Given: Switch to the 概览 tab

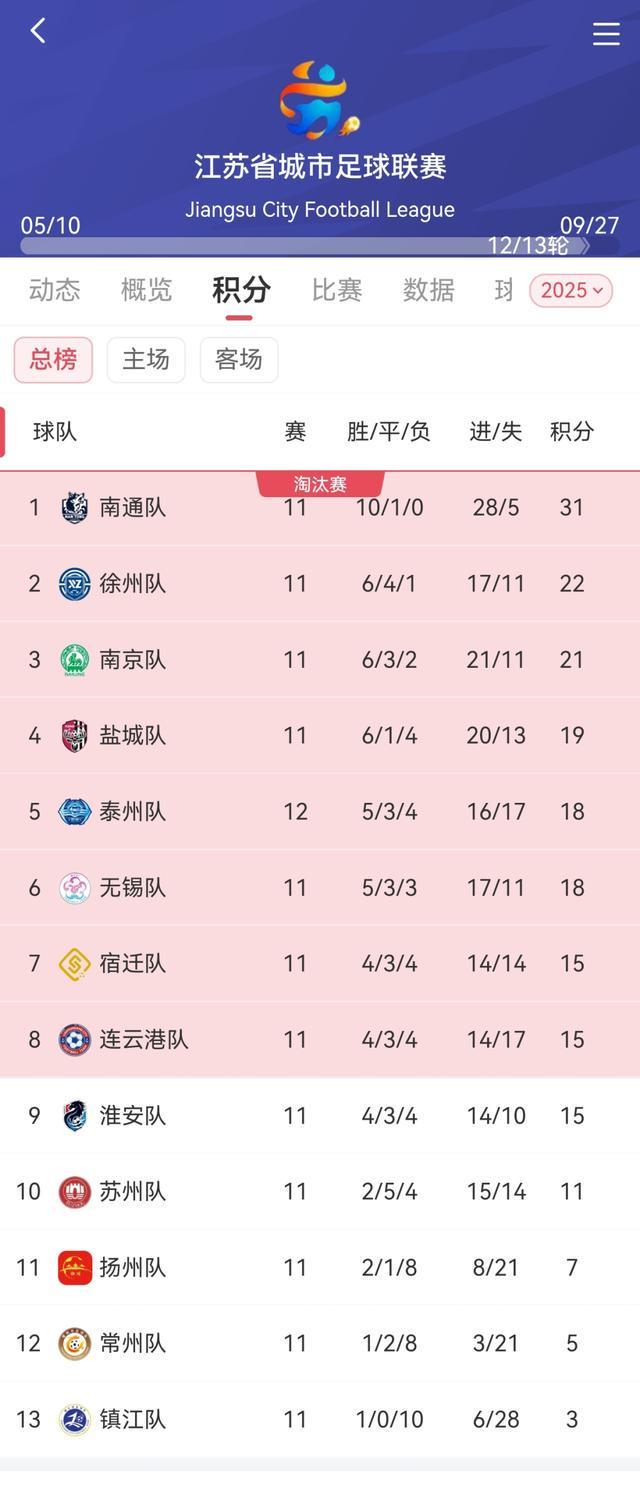Looking at the screenshot, I should [x=146, y=290].
